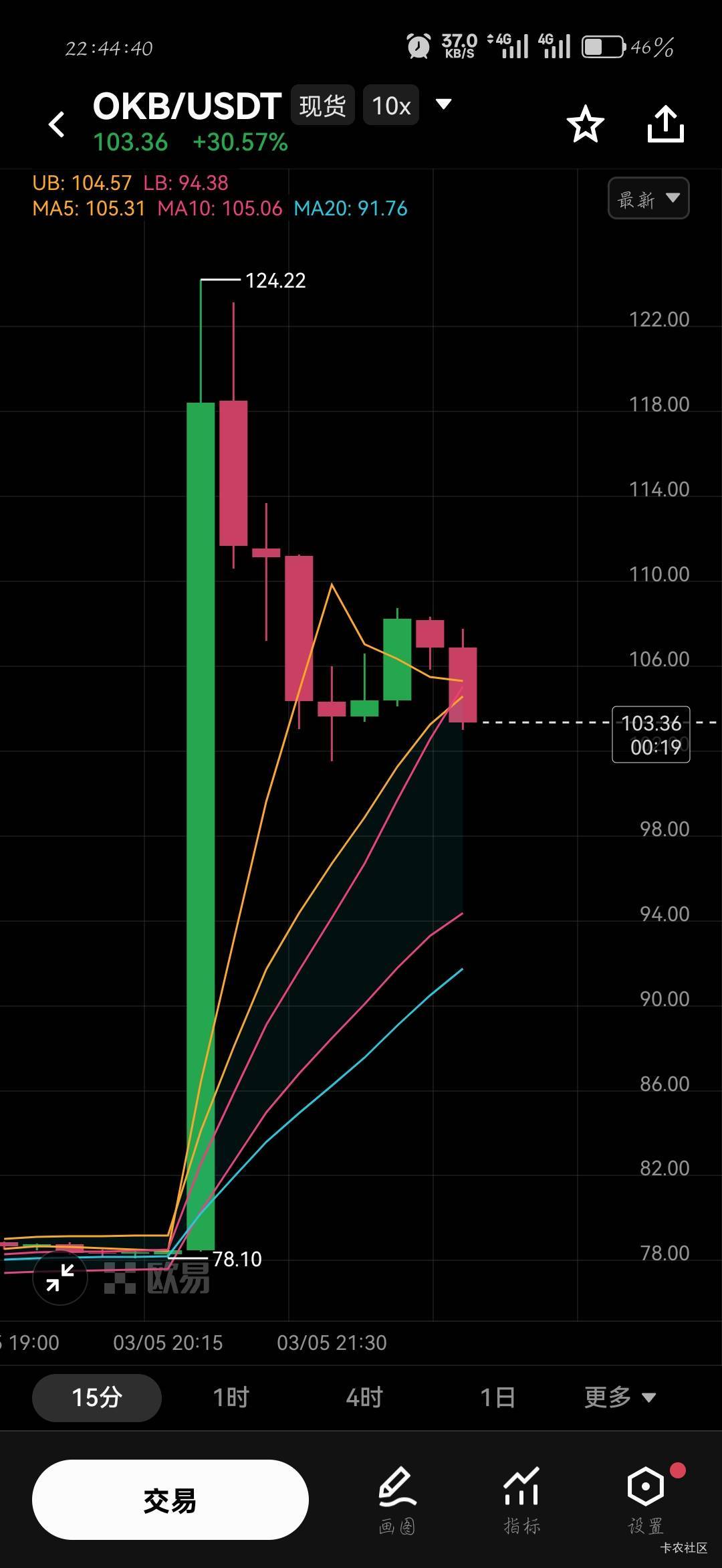This screenshot has width=722, height=1568.
Task: Switch to the 1时 interval
Action: (x=231, y=1397)
